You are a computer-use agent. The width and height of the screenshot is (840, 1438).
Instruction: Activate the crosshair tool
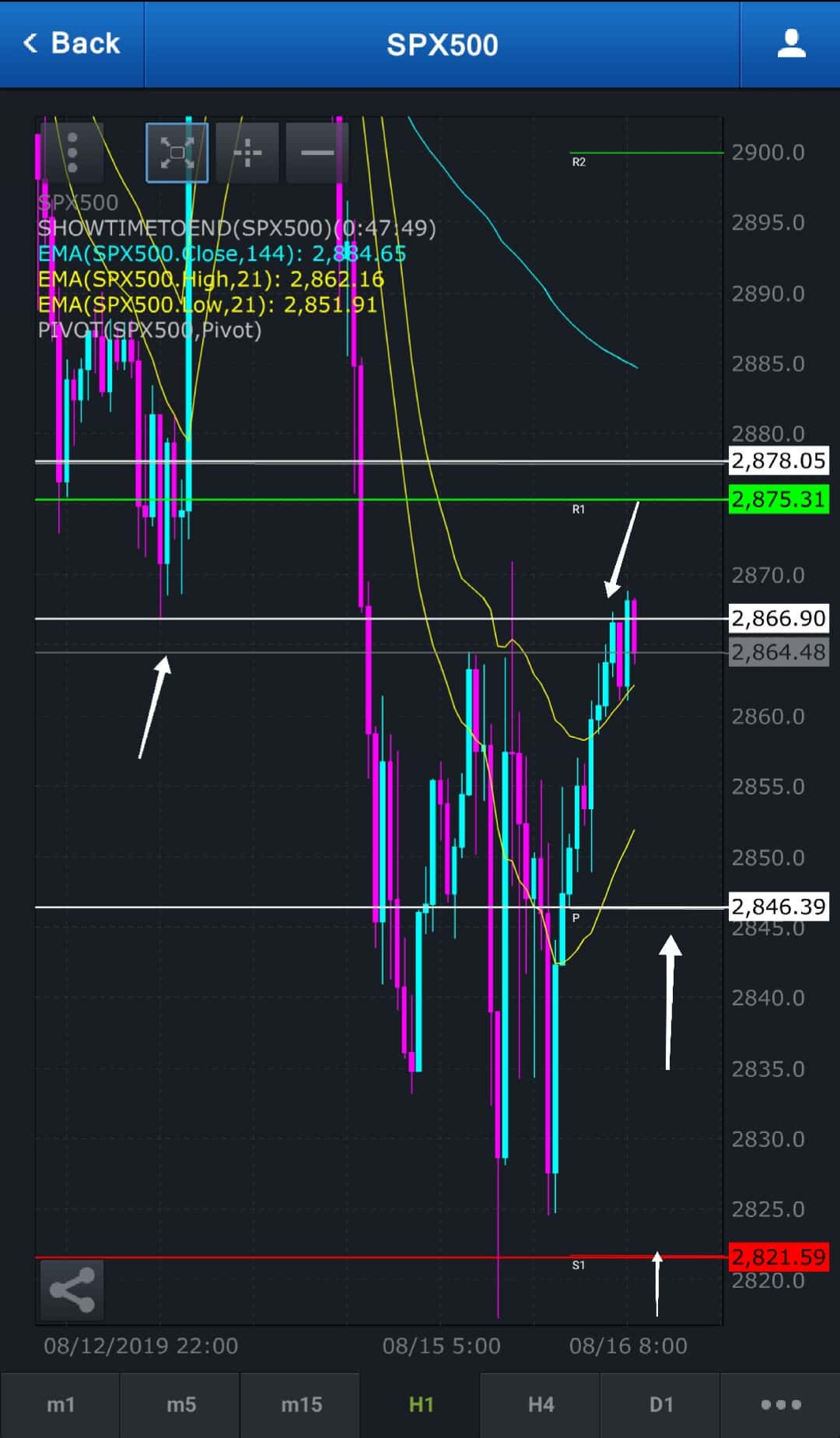(247, 152)
